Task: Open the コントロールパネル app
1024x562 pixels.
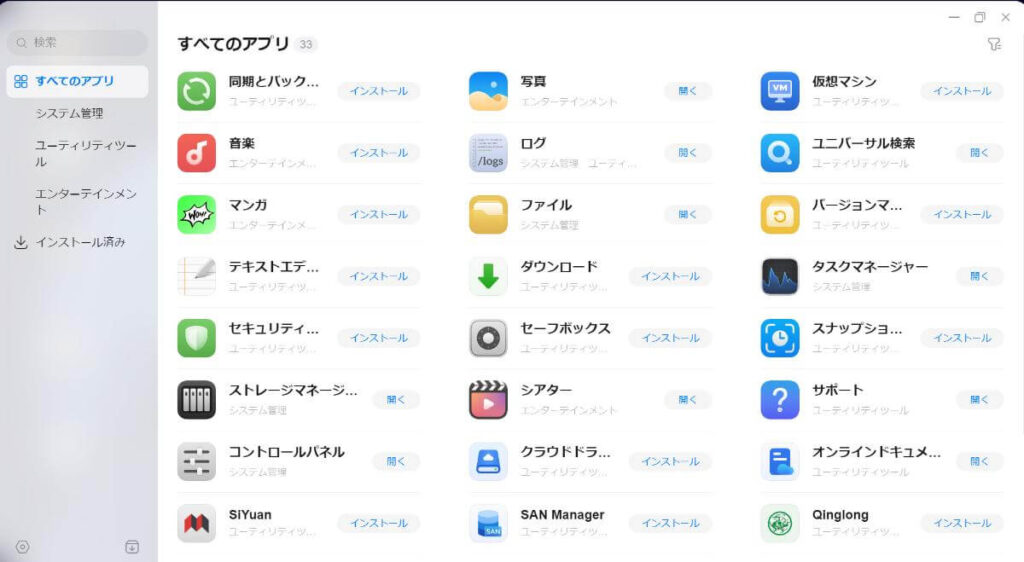Action: pyautogui.click(x=396, y=462)
